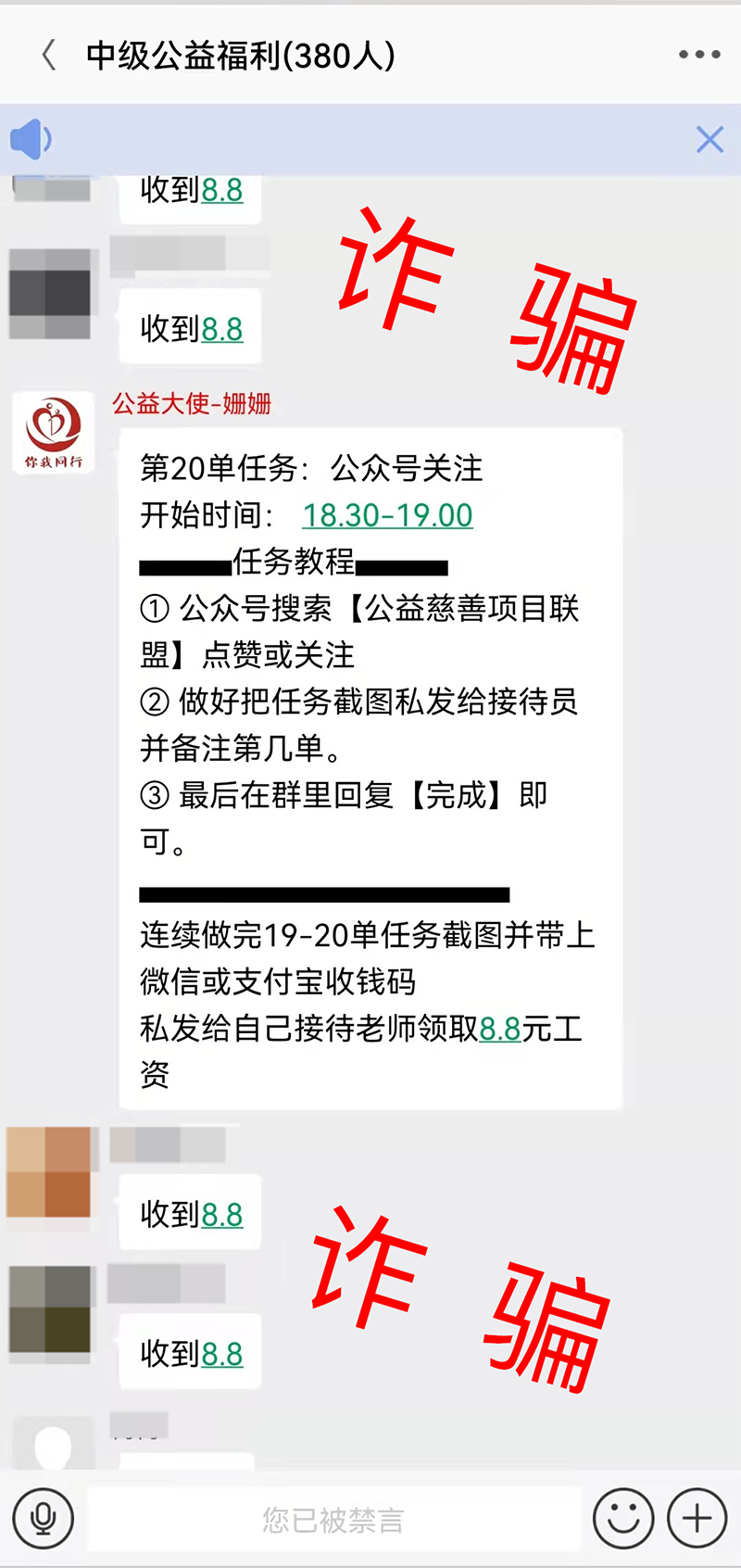Switch to voice message input

click(x=43, y=1518)
